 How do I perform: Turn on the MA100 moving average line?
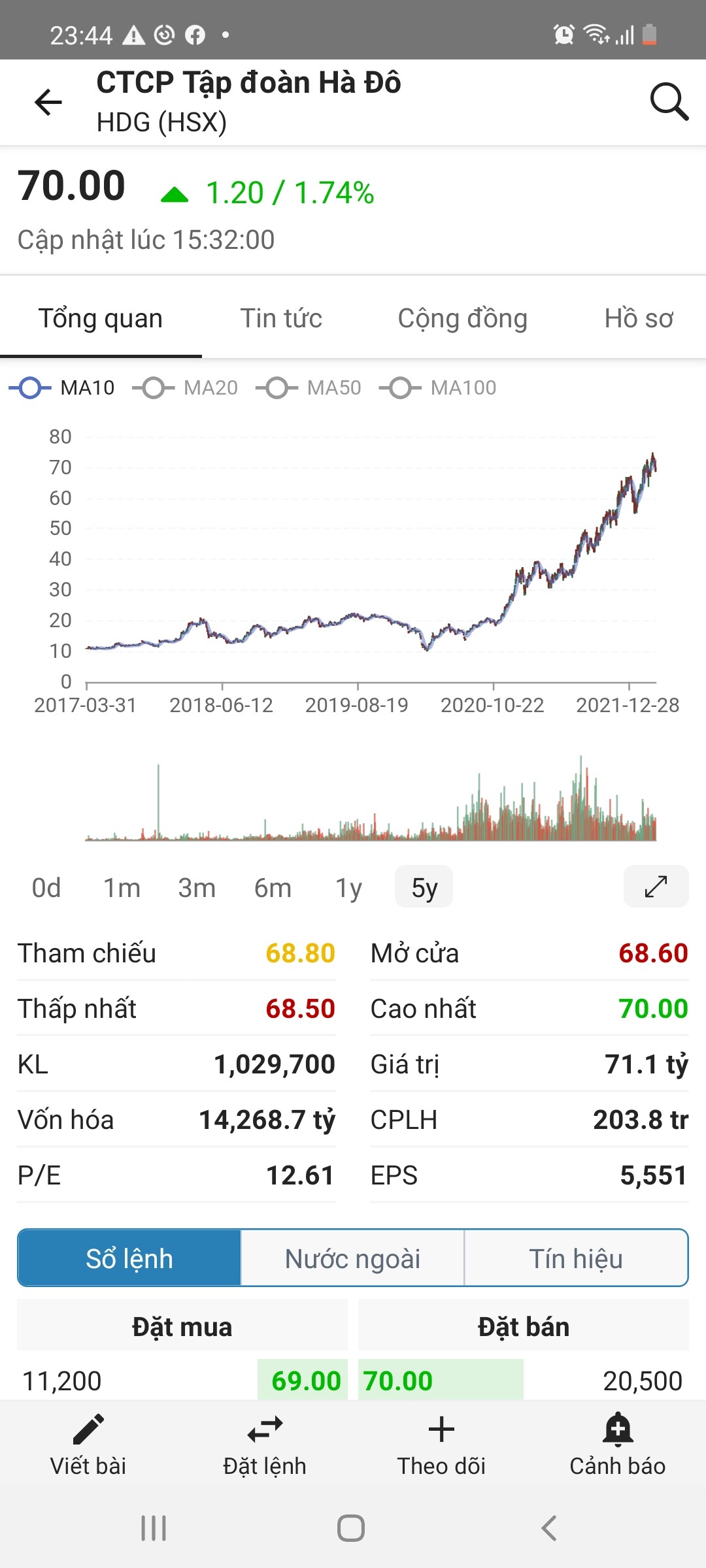439,388
